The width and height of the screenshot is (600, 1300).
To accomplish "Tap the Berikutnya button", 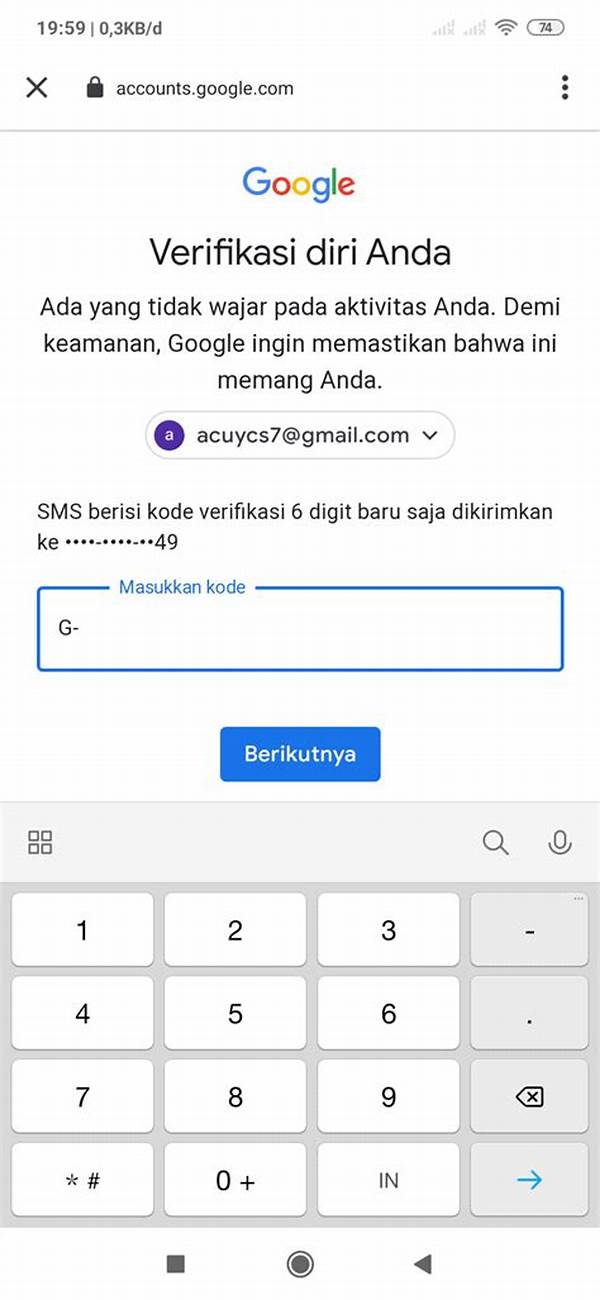I will click(x=300, y=754).
